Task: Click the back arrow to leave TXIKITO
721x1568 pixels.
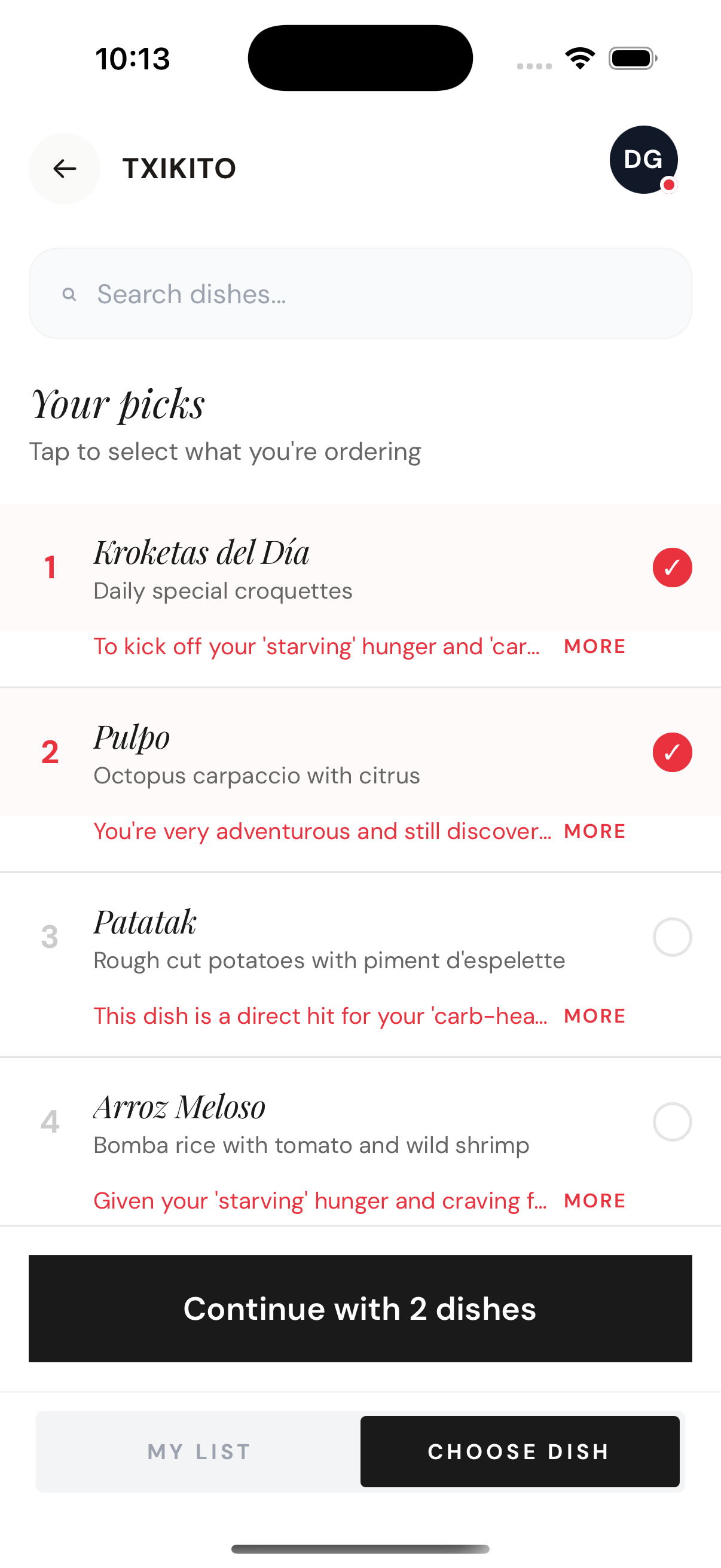Action: (64, 169)
